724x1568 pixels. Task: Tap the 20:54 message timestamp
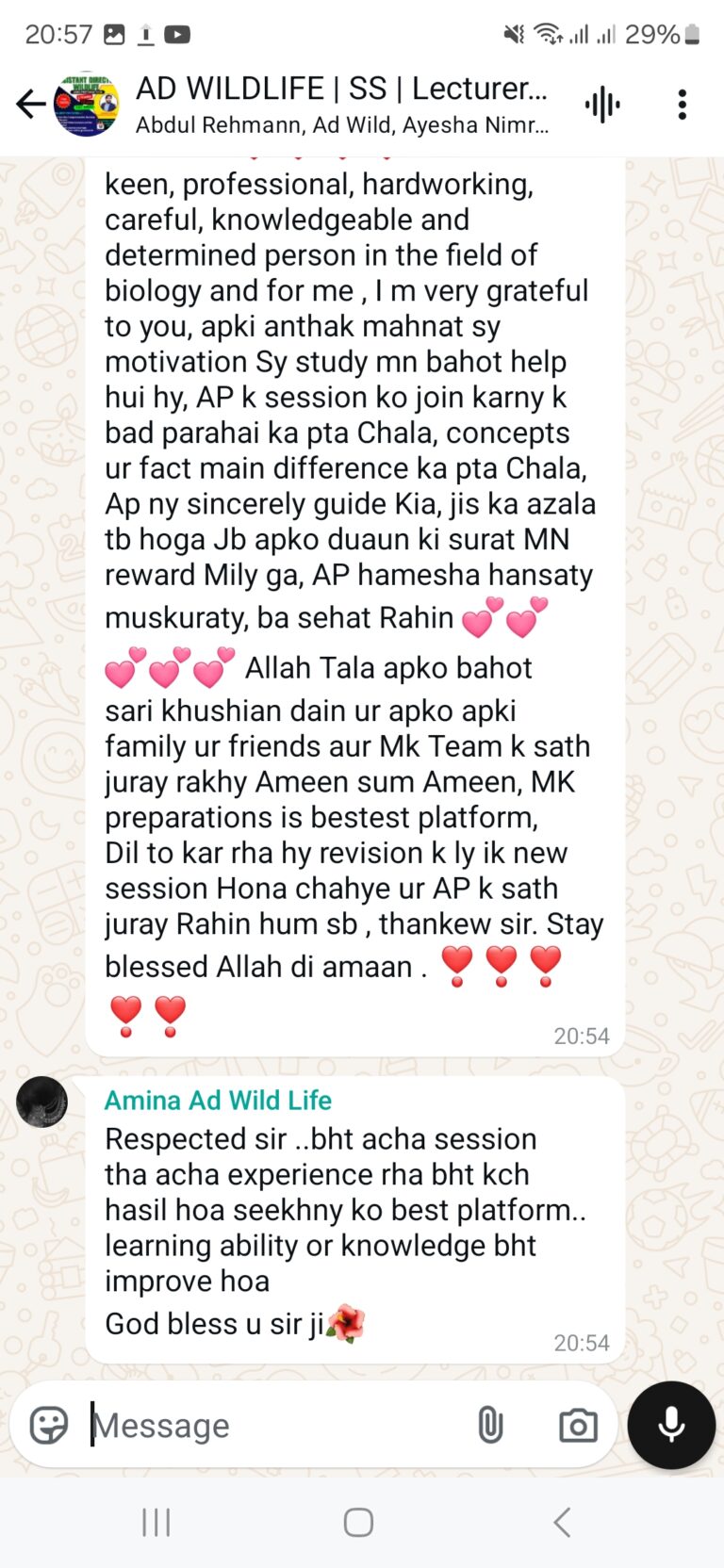(x=582, y=1343)
